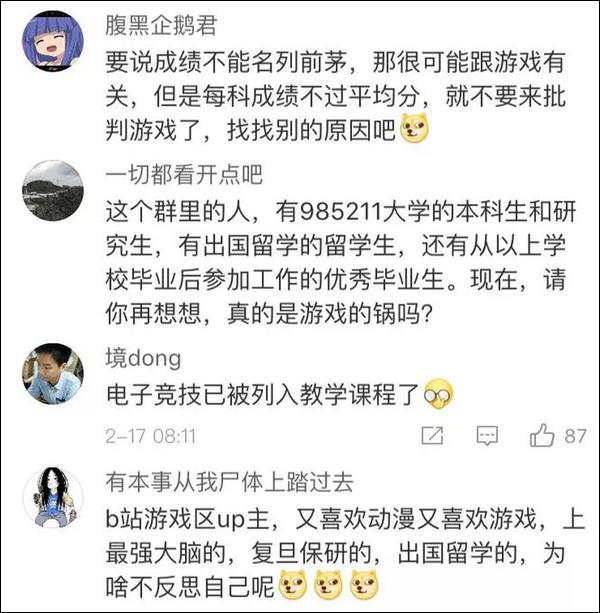Viewport: 600px width, 613px height.
Task: Share 境dong's comment
Action: tap(432, 436)
